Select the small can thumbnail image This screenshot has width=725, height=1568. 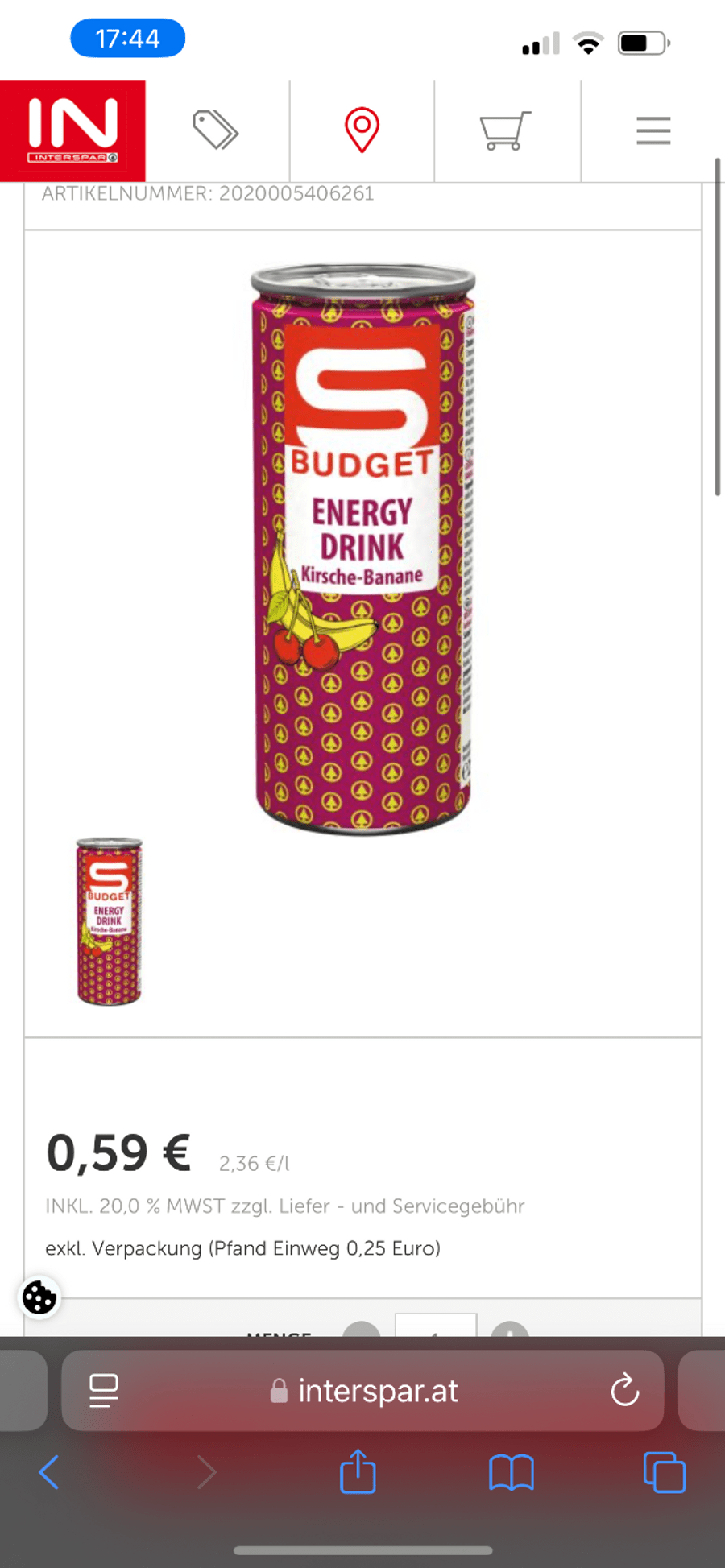[109, 921]
